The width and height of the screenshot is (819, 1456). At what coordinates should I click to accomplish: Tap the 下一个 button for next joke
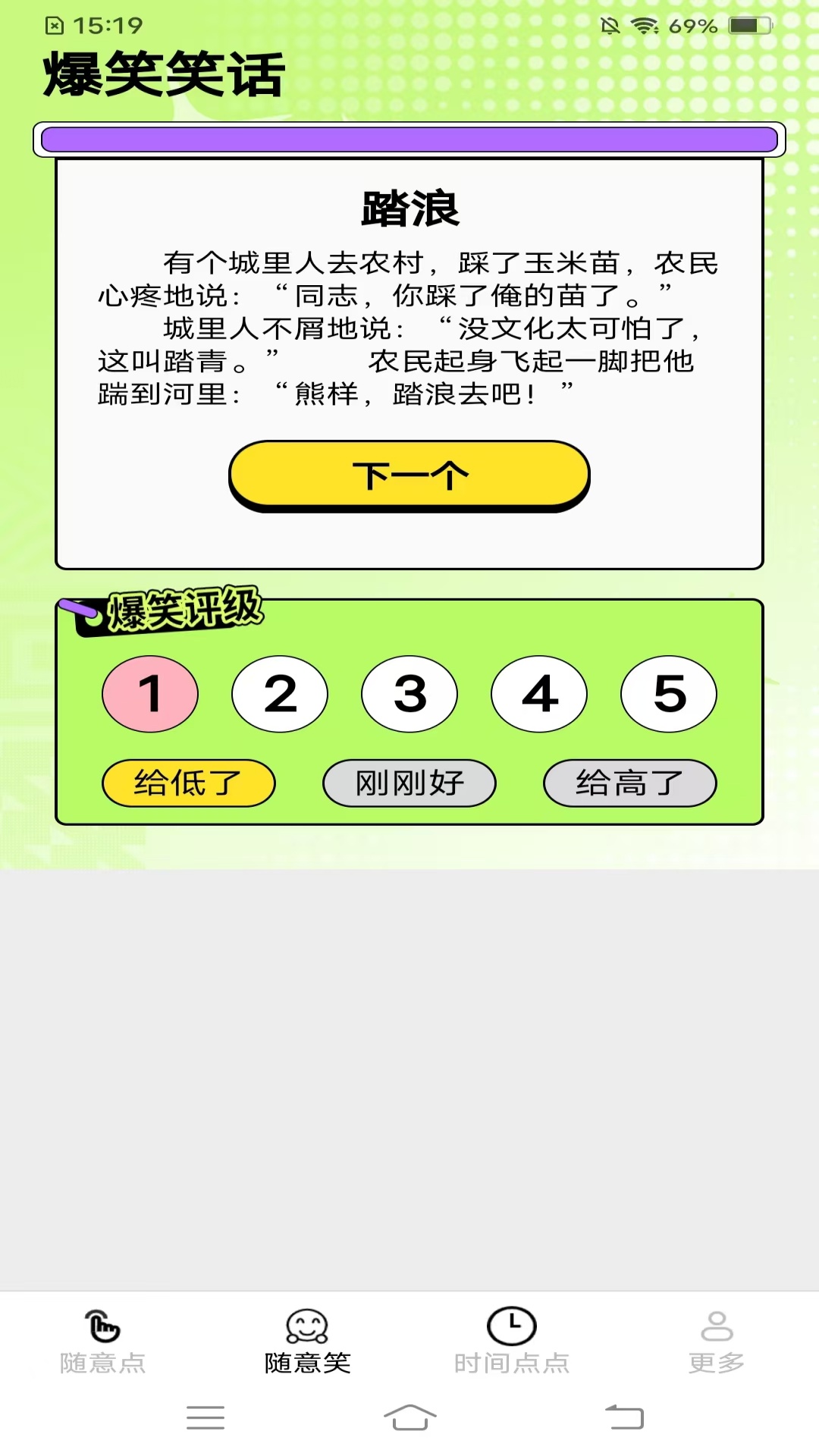tap(409, 475)
